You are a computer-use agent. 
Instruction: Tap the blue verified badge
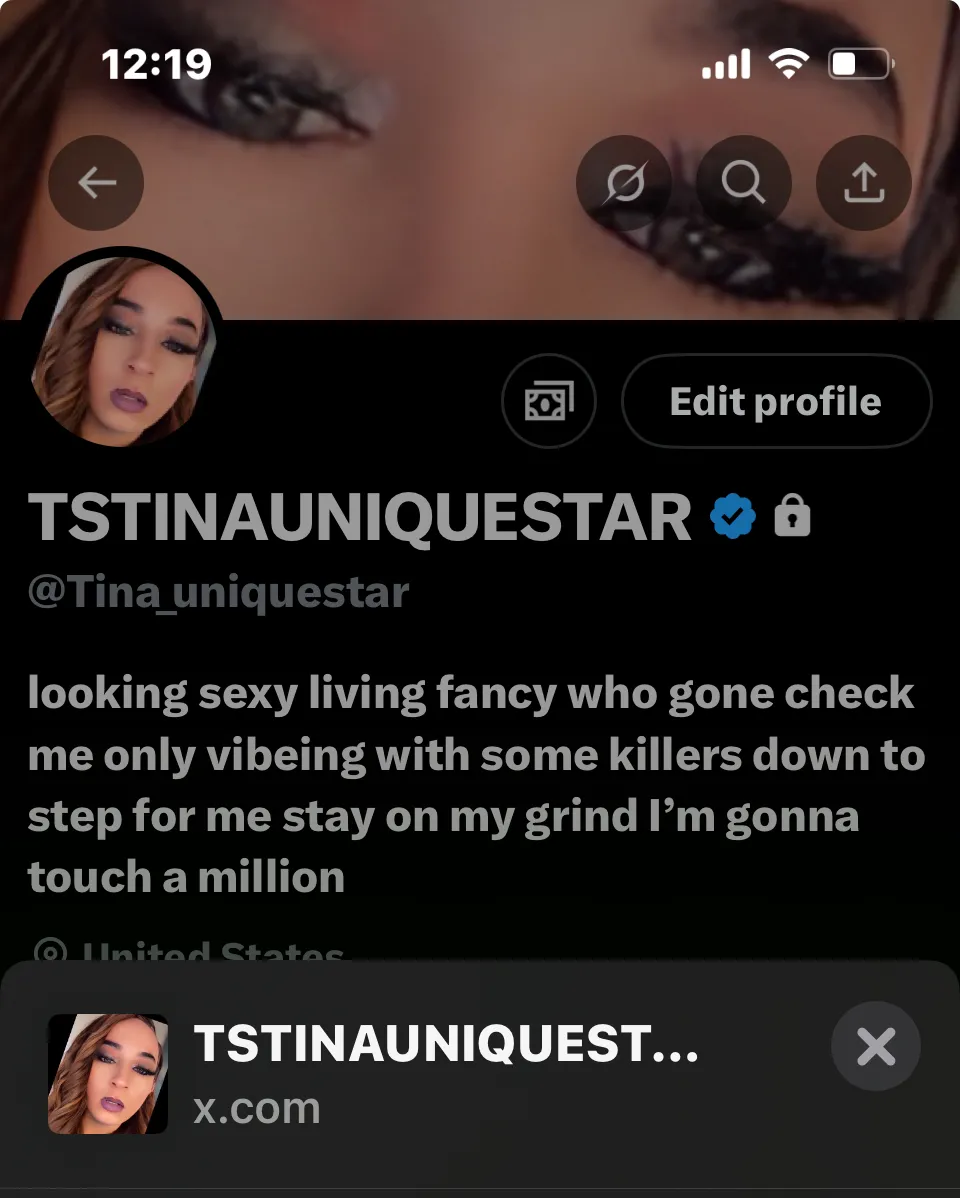point(732,517)
